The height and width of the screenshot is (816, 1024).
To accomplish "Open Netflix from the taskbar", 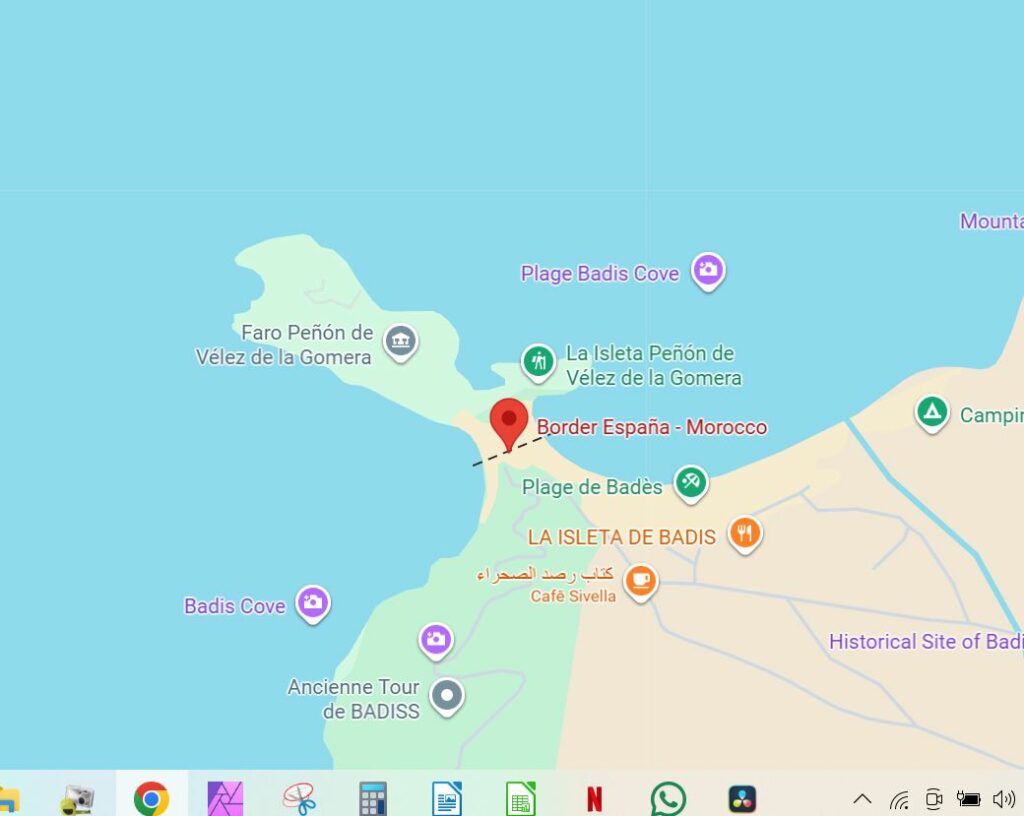I will [x=594, y=798].
